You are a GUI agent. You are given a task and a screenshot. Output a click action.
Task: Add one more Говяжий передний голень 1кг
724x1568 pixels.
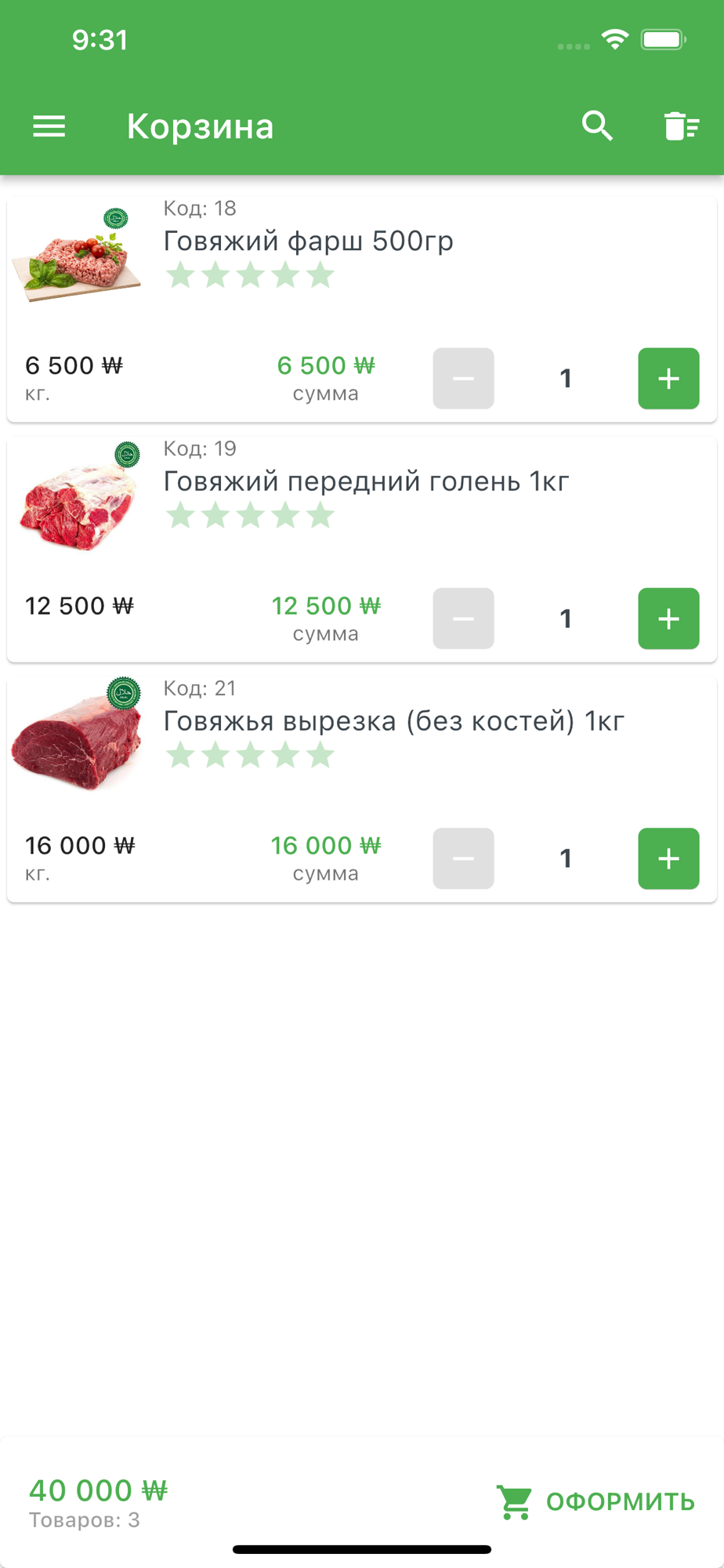(x=668, y=619)
